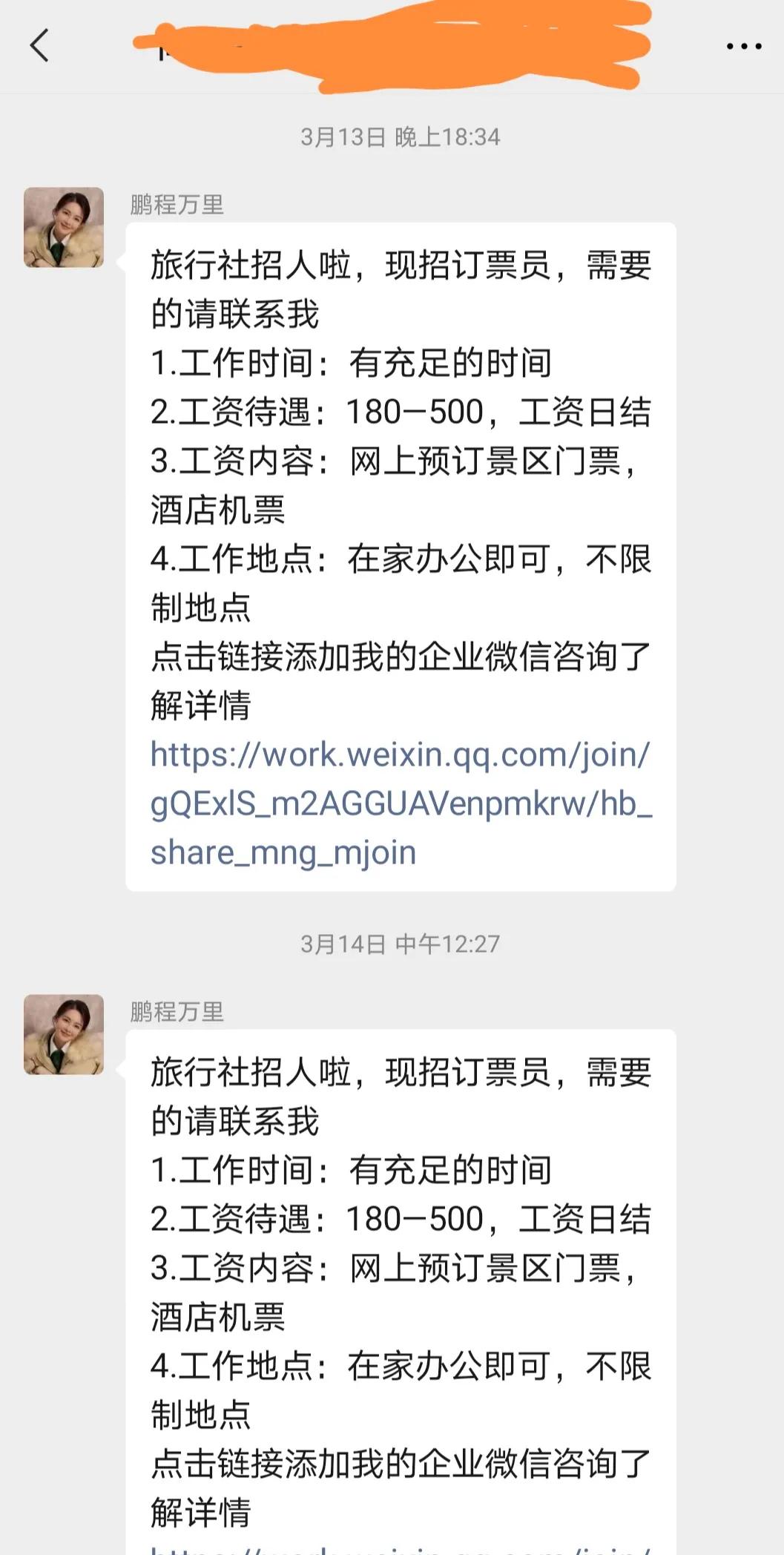This screenshot has height=1555, width=784.
Task: Tap the text 工资待遇：180－500 in the message
Action: (x=401, y=413)
